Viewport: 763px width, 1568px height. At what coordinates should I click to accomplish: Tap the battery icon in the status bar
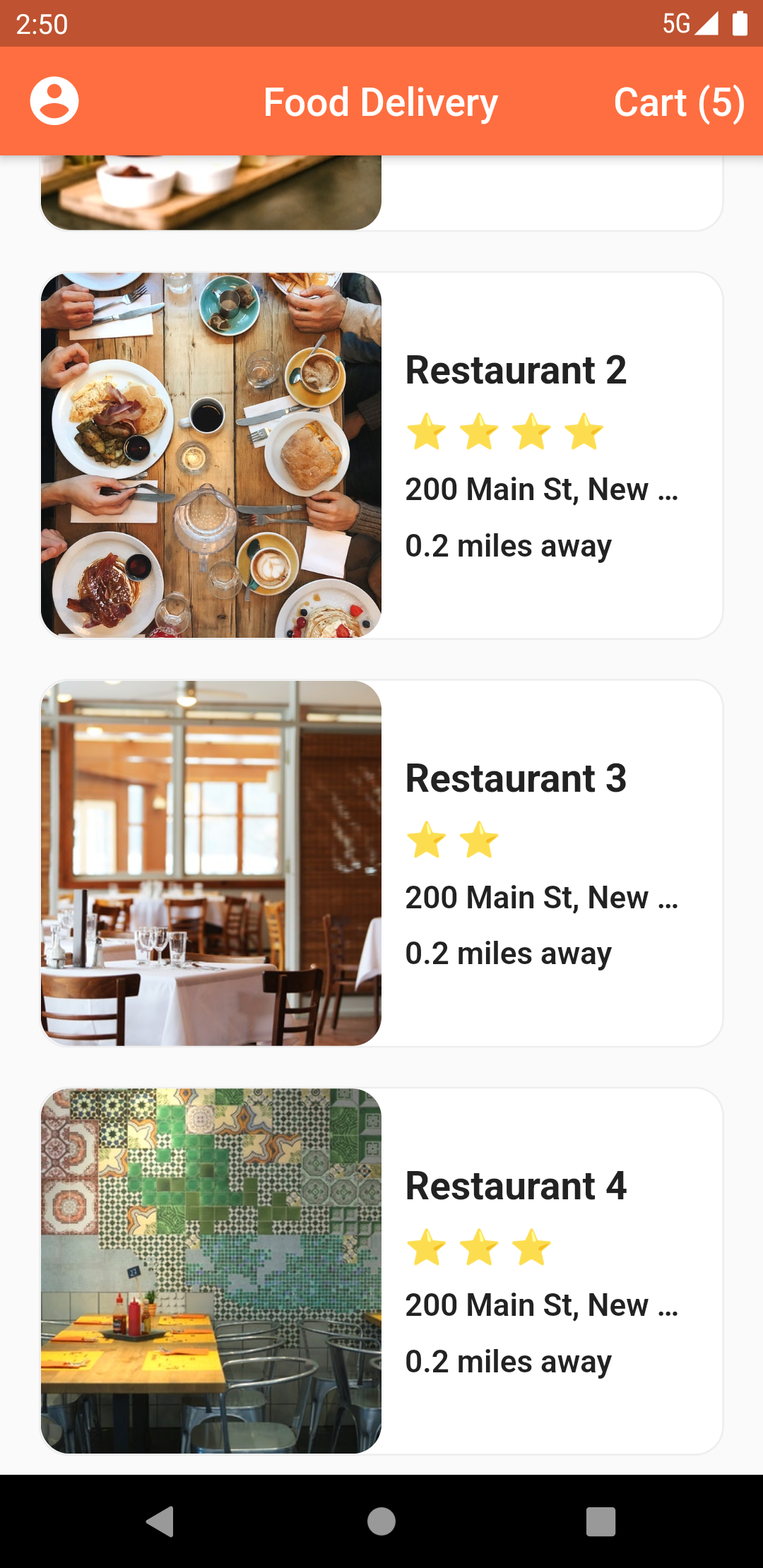pyautogui.click(x=739, y=24)
